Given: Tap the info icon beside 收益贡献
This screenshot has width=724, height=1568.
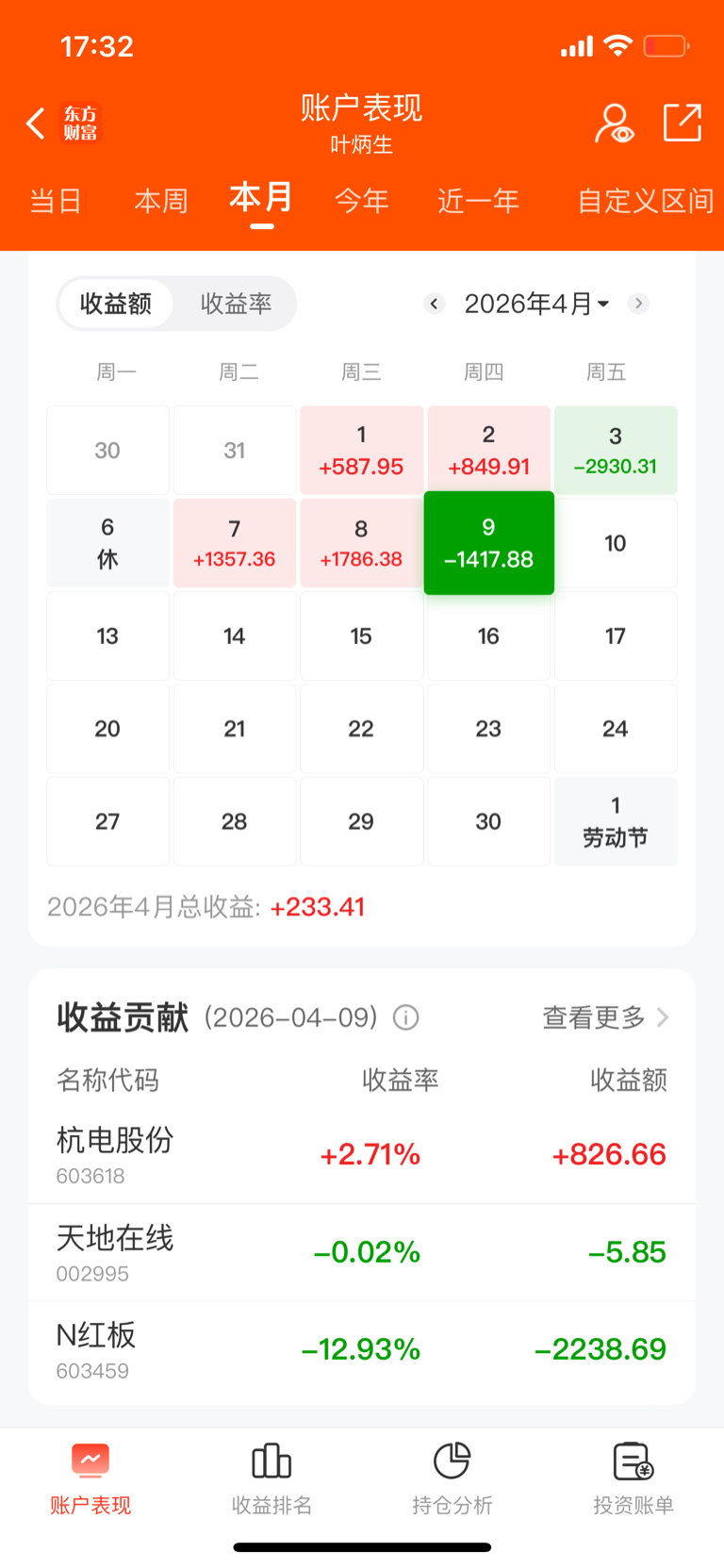Looking at the screenshot, I should 405,1017.
